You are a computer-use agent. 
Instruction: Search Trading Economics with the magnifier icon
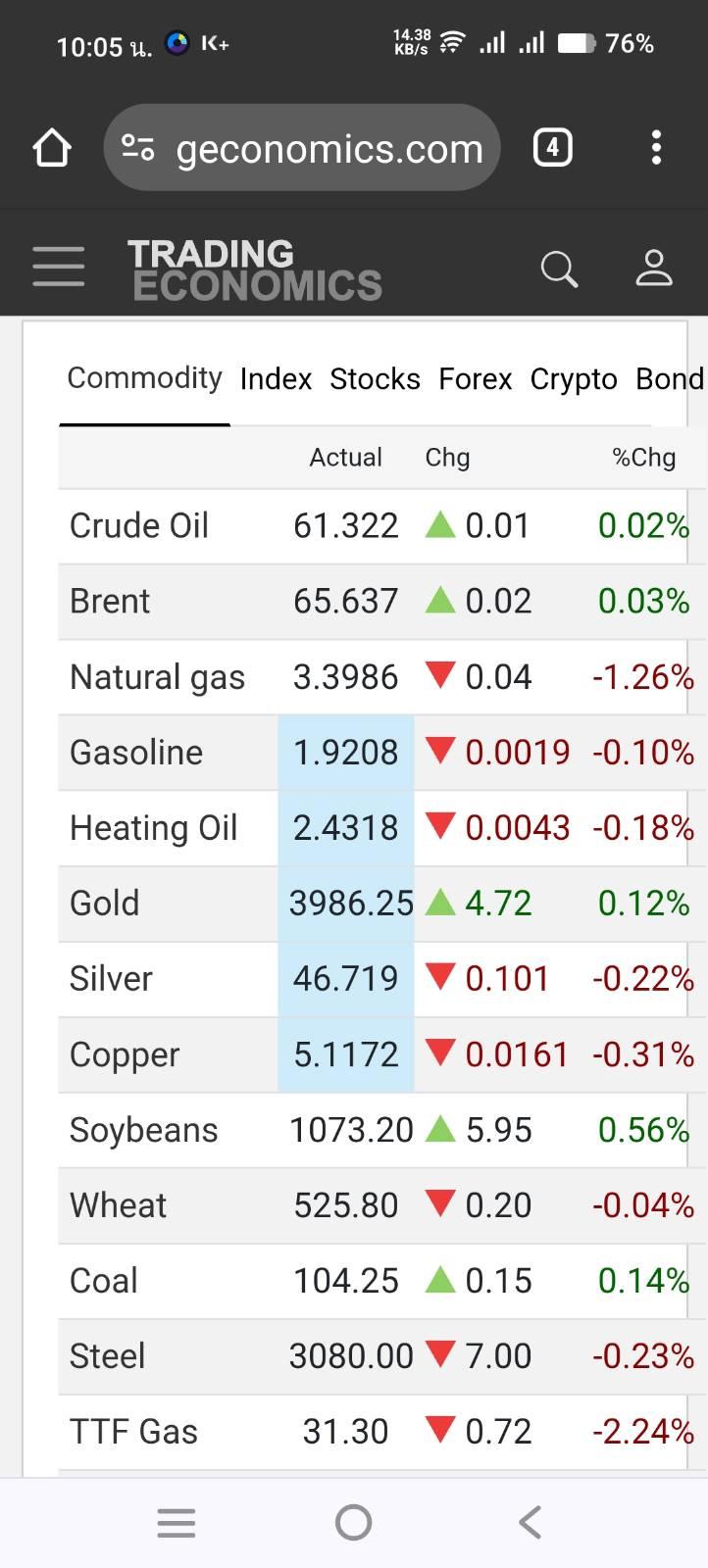[x=559, y=268]
